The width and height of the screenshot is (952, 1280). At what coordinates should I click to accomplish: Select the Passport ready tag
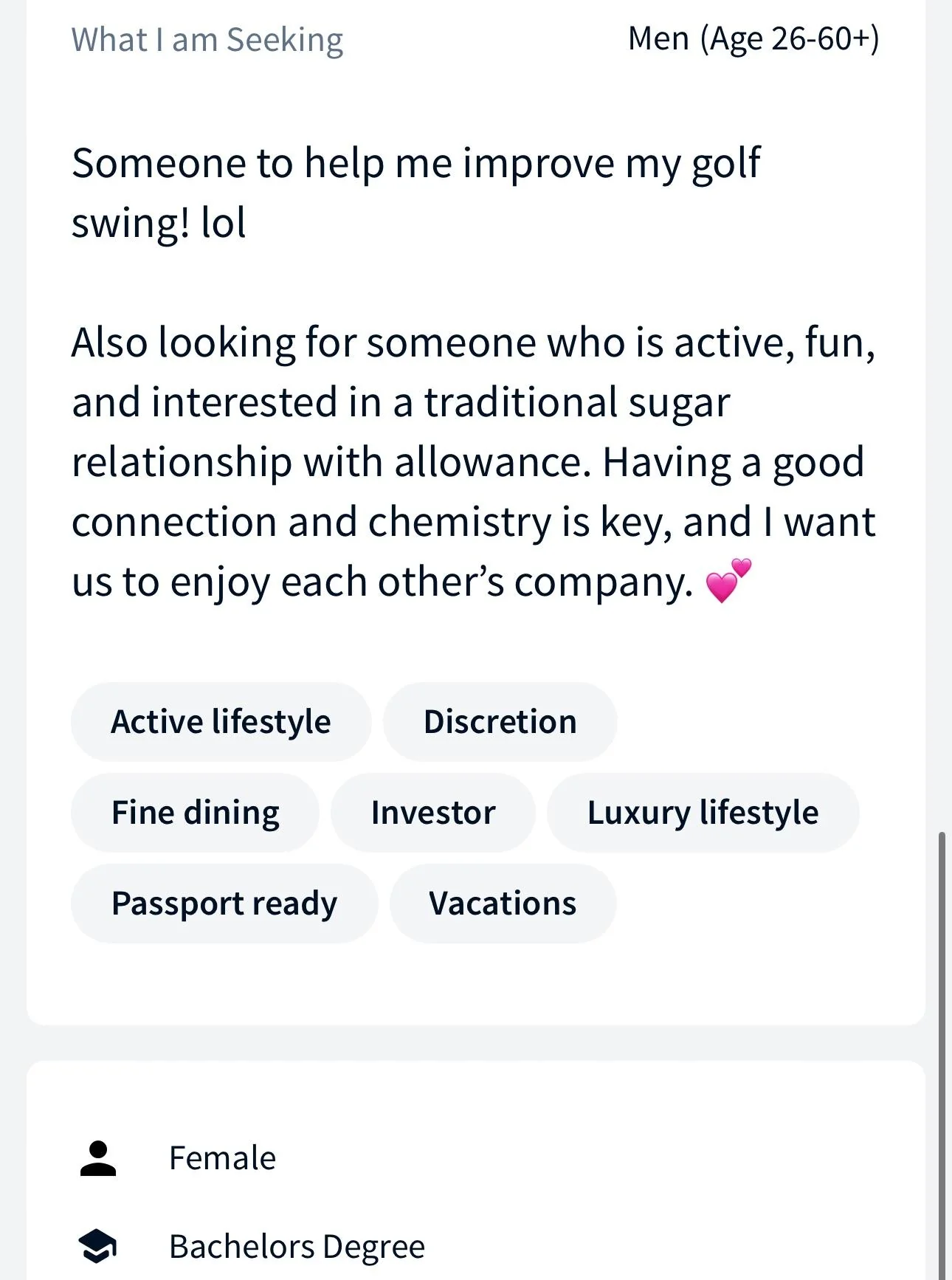click(x=224, y=904)
